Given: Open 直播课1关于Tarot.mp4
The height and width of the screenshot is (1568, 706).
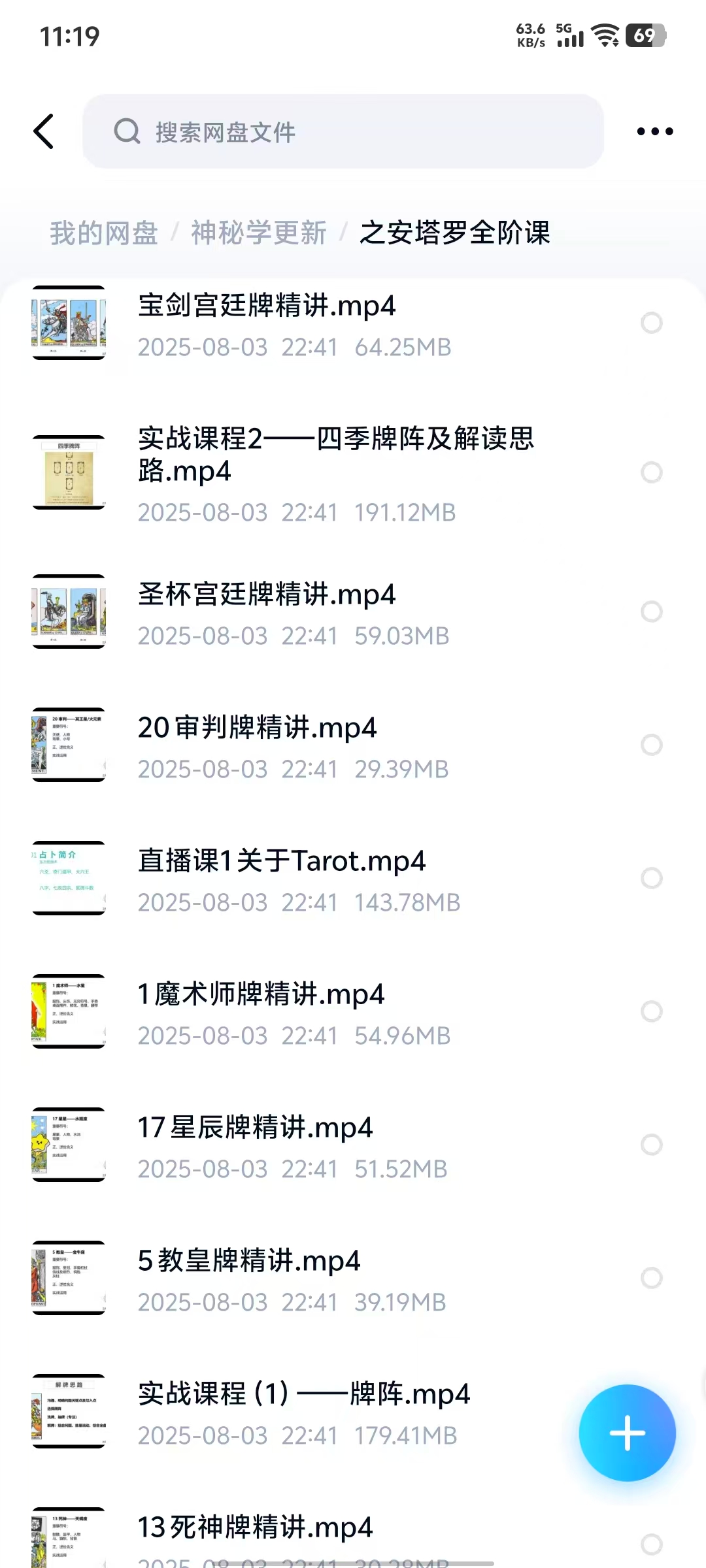Looking at the screenshot, I should click(282, 861).
